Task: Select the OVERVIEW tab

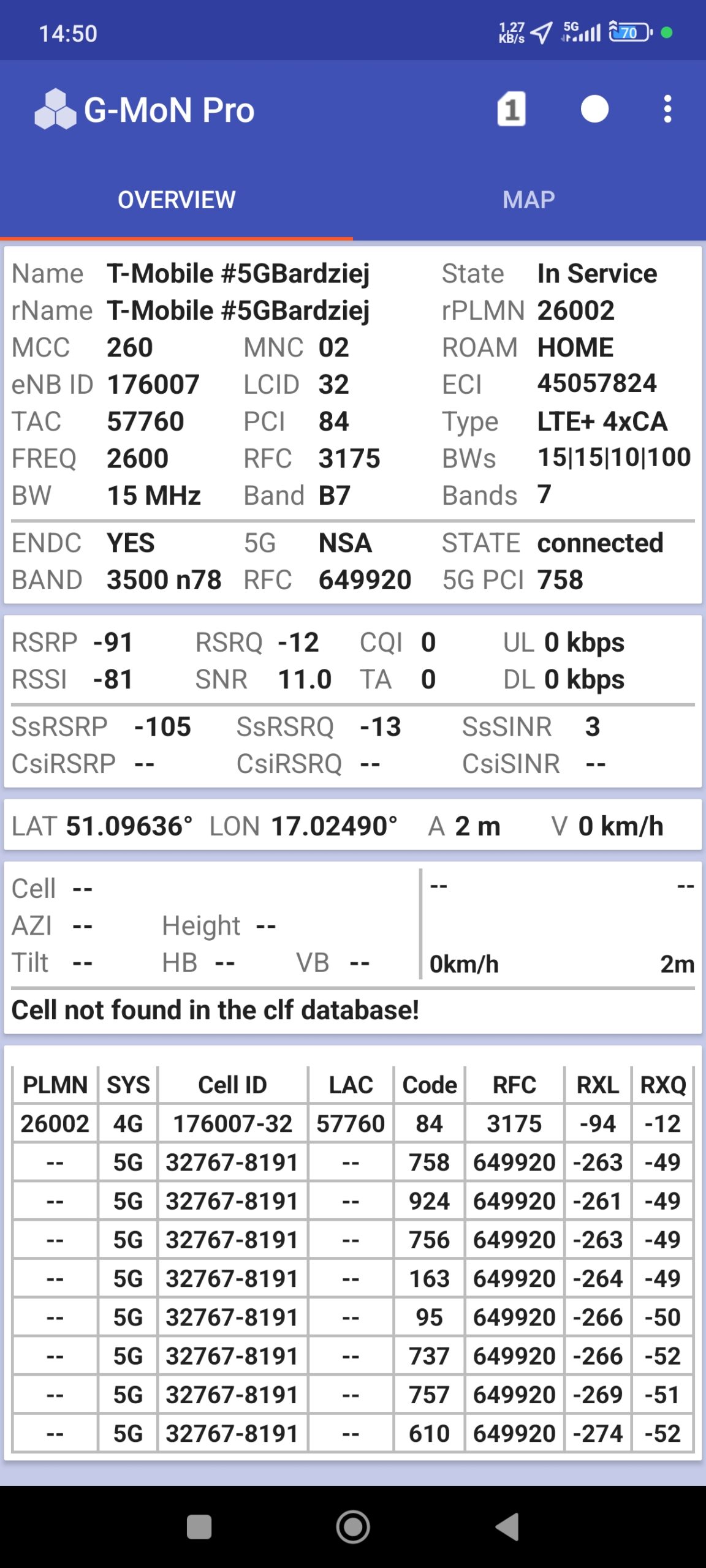Action: click(x=176, y=200)
